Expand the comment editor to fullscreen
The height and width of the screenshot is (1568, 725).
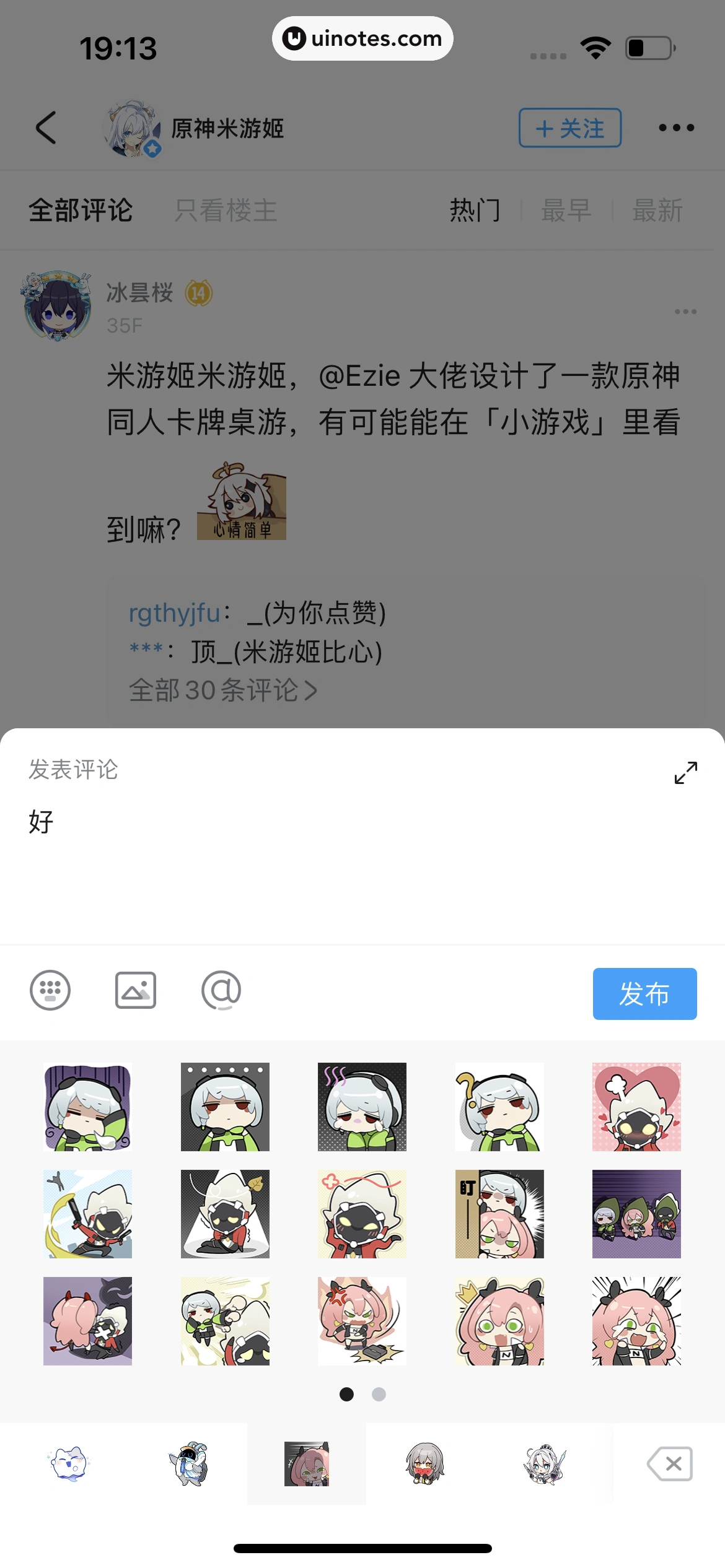pyautogui.click(x=685, y=772)
